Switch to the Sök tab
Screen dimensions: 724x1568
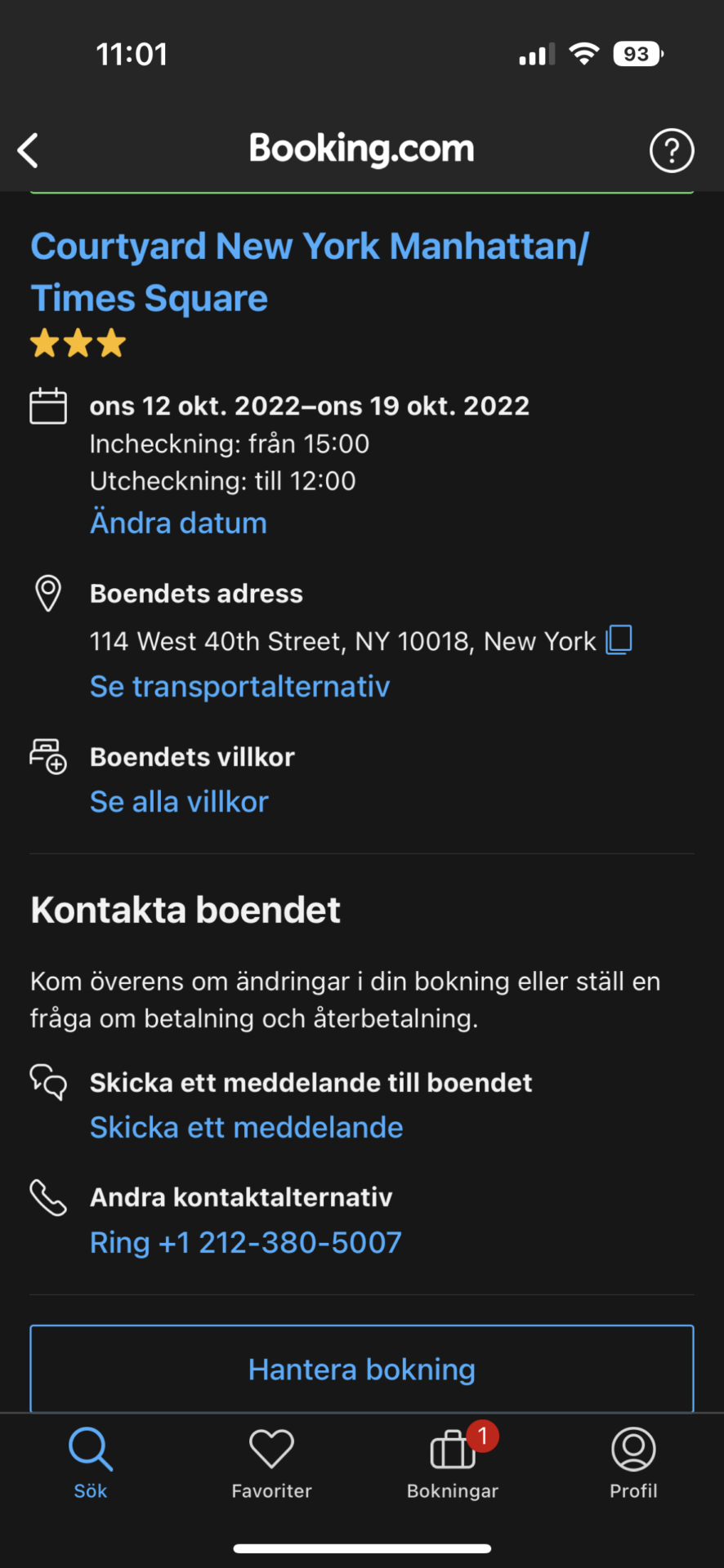(x=91, y=1463)
